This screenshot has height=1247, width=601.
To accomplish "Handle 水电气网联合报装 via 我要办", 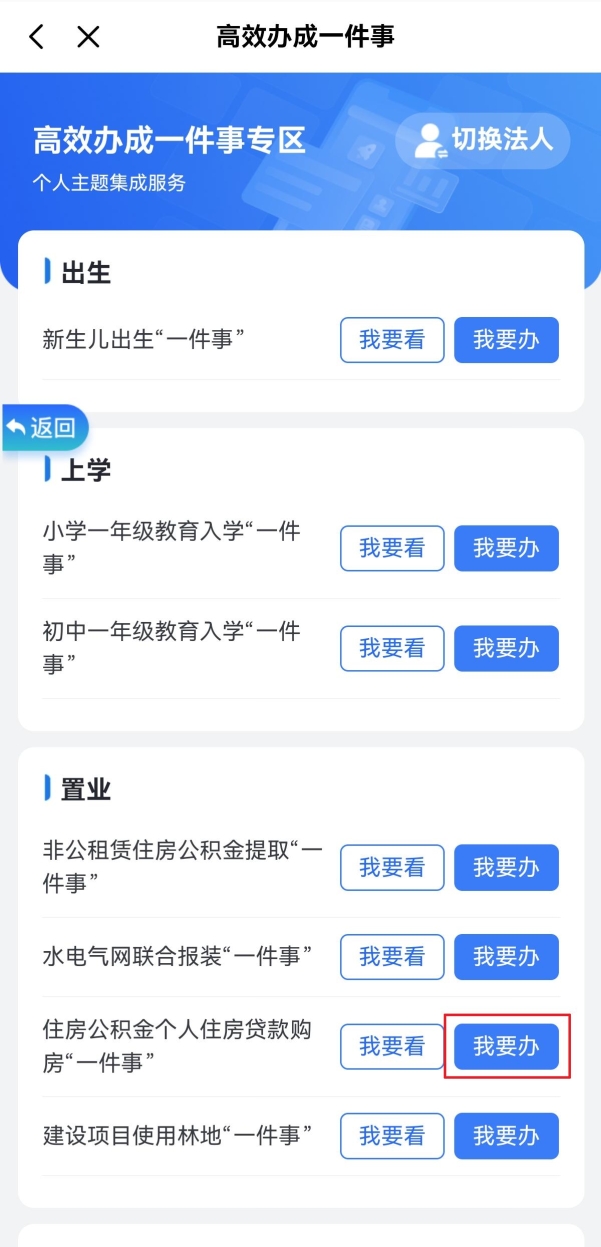I will point(506,957).
